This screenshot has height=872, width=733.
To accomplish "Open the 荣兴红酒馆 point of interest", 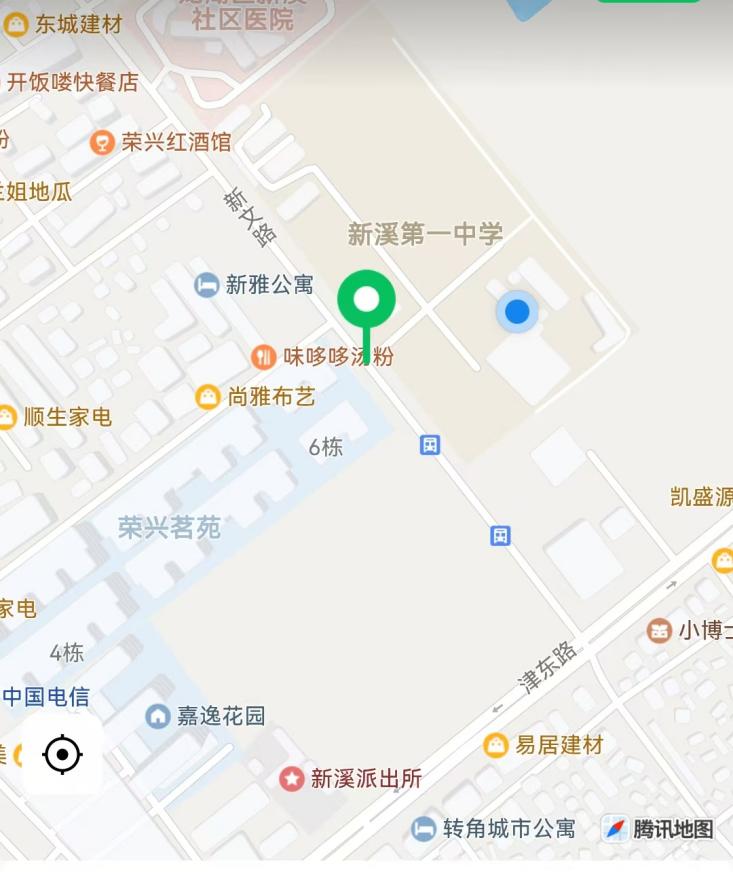I will click(x=102, y=142).
